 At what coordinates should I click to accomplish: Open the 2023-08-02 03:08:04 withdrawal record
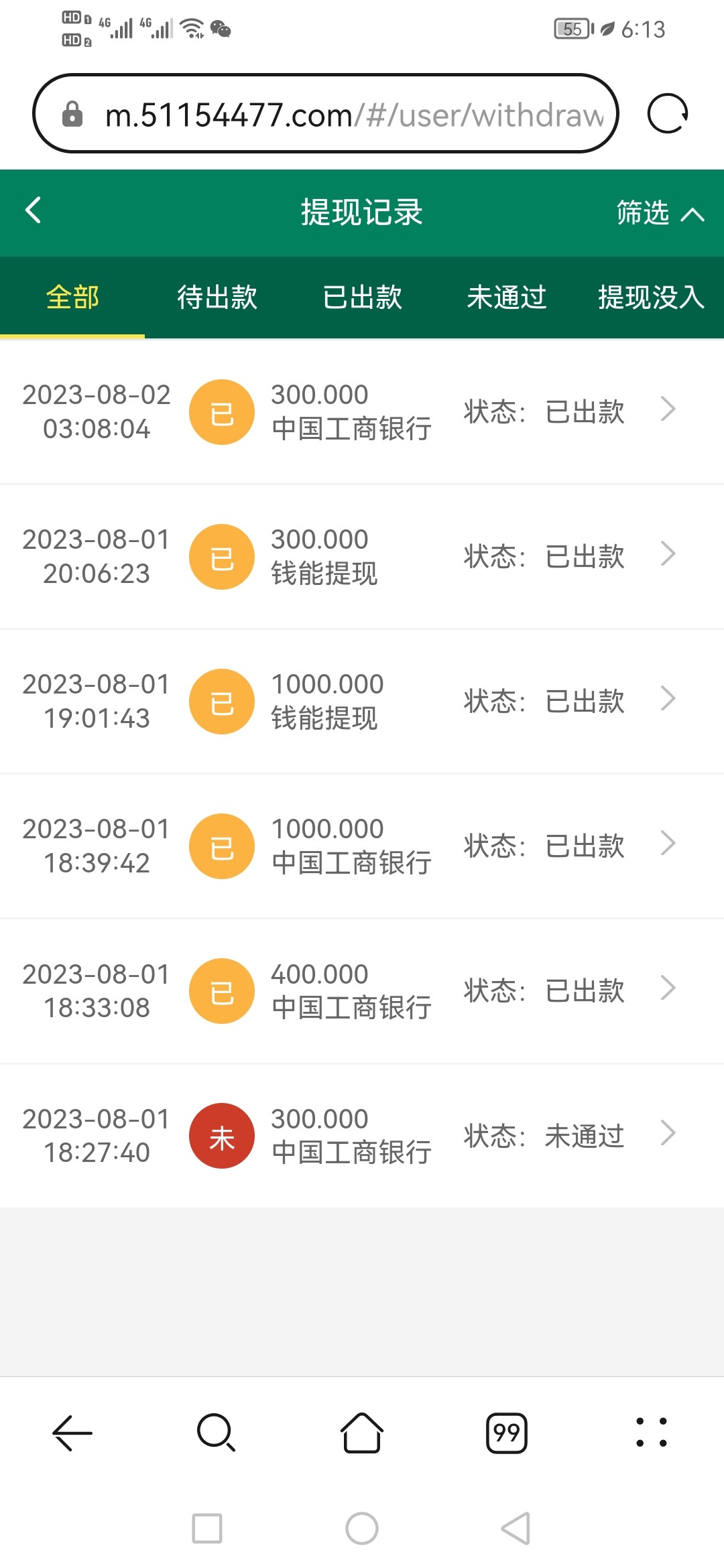click(362, 411)
